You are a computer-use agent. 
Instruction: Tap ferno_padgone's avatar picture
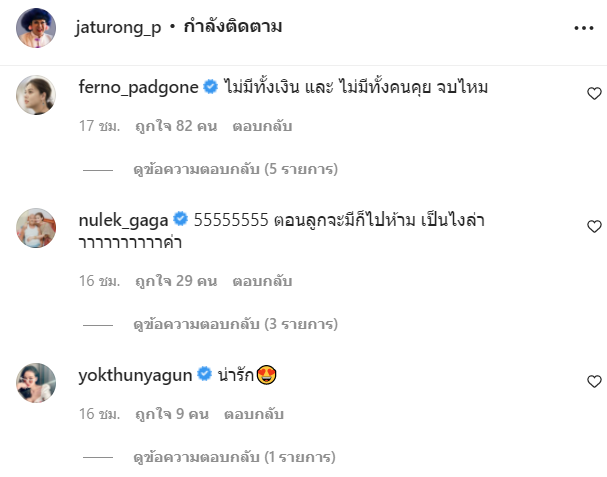pyautogui.click(x=37, y=95)
